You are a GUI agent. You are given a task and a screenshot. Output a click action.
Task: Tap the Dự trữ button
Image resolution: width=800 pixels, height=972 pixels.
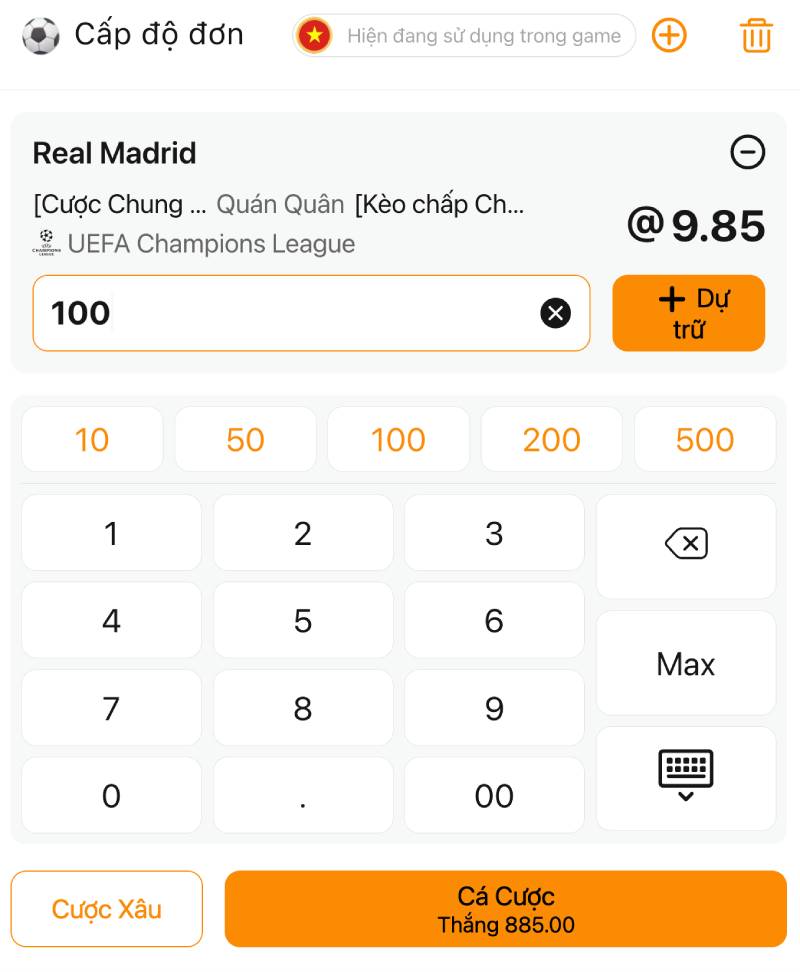pyautogui.click(x=688, y=313)
